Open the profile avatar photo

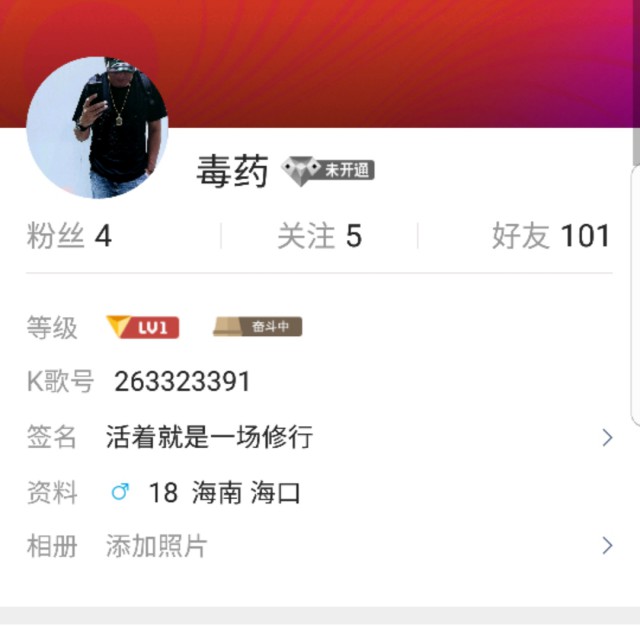point(97,128)
